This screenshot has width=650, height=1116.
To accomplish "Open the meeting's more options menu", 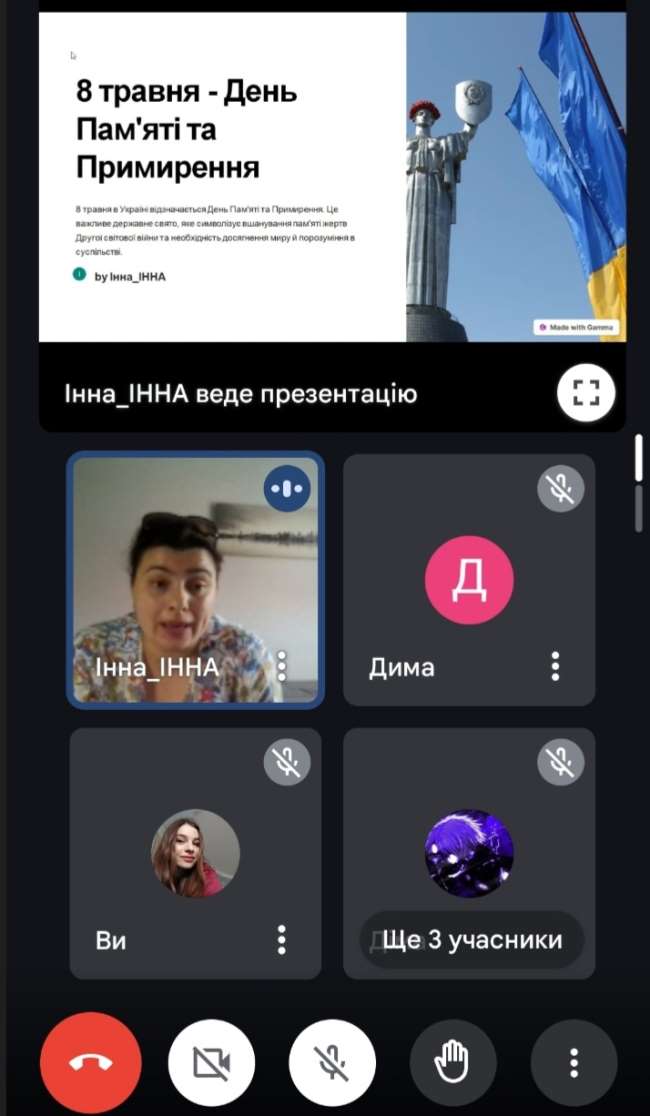I will 573,1062.
